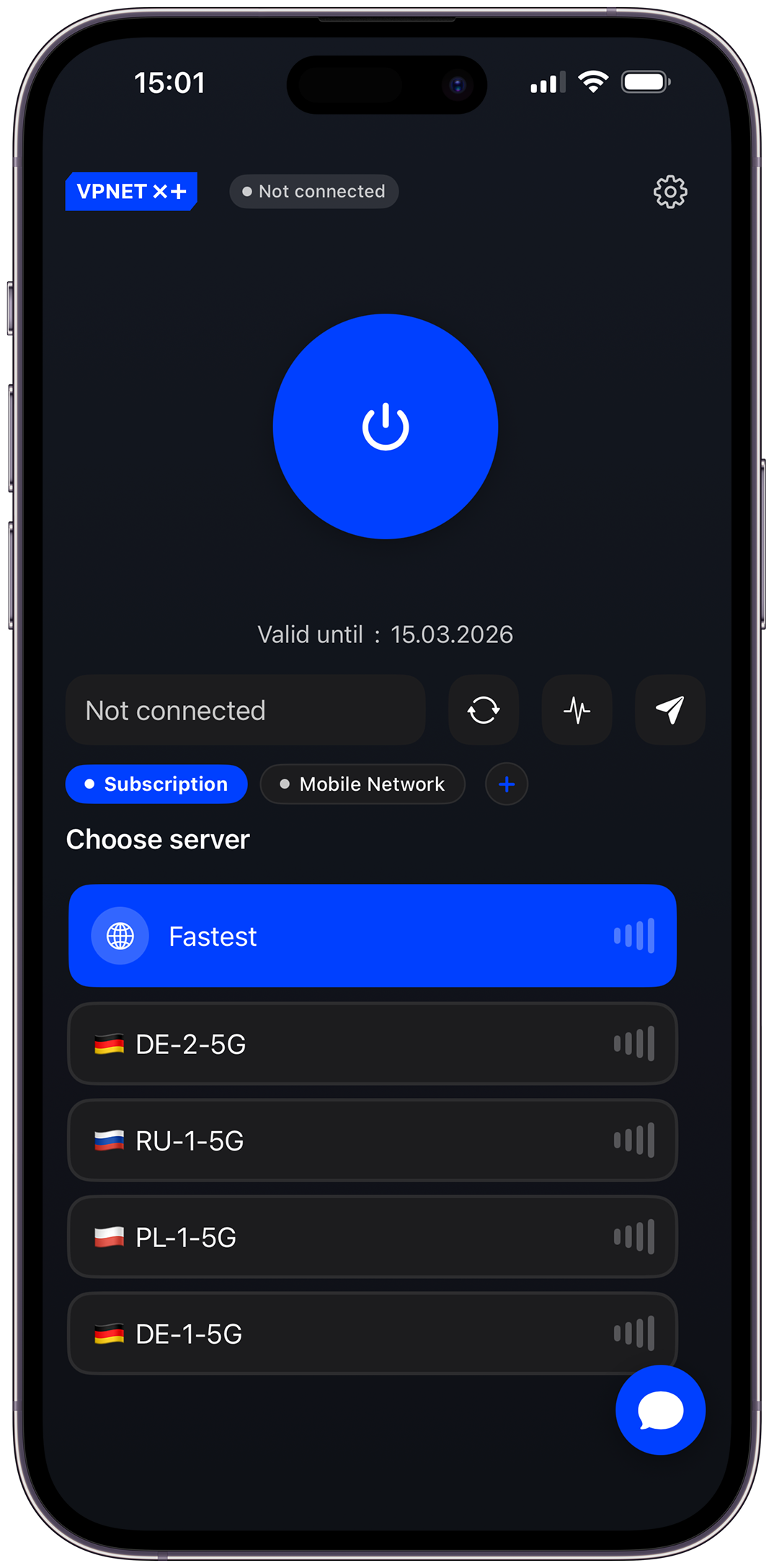Click the refresh servers icon

pos(483,710)
